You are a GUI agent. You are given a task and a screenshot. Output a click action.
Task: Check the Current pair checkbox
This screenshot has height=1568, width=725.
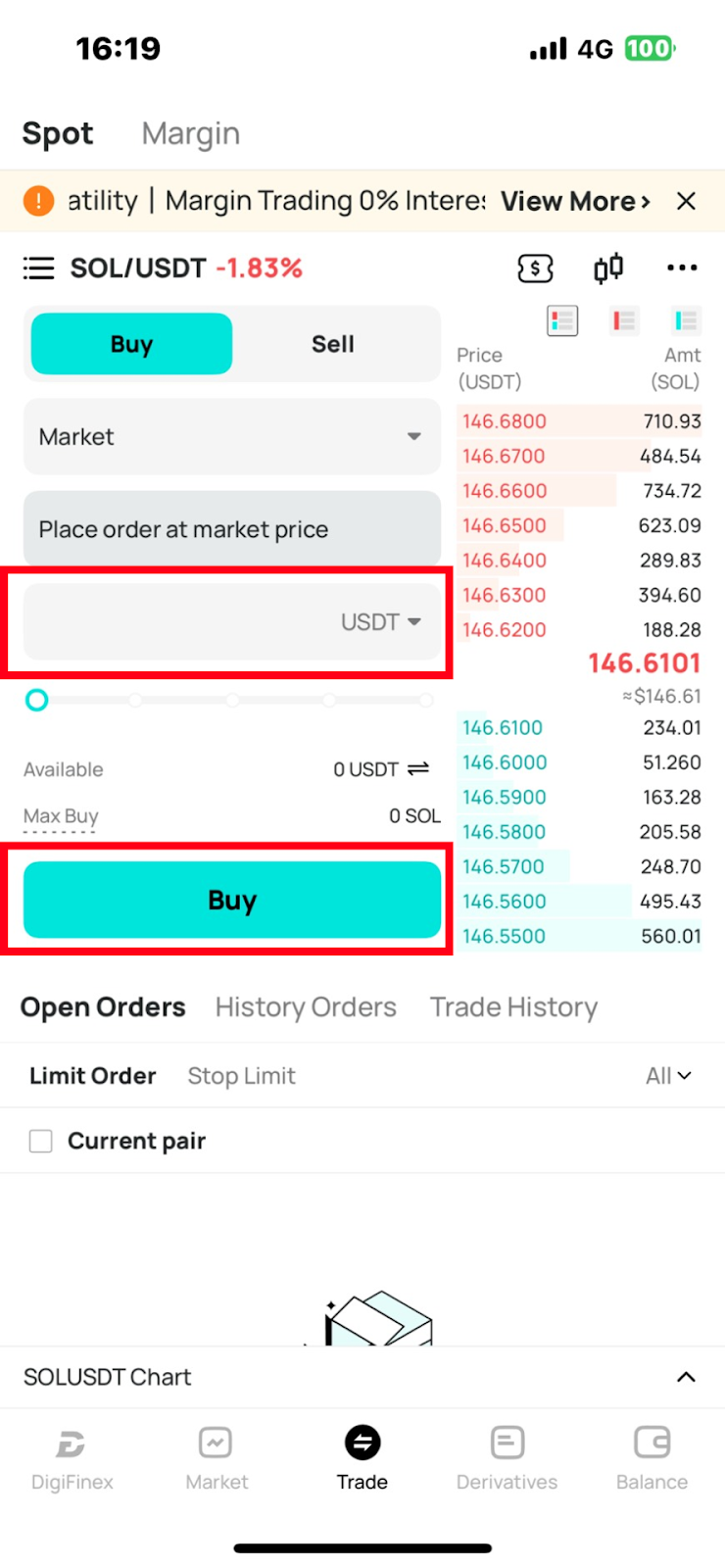[40, 1141]
